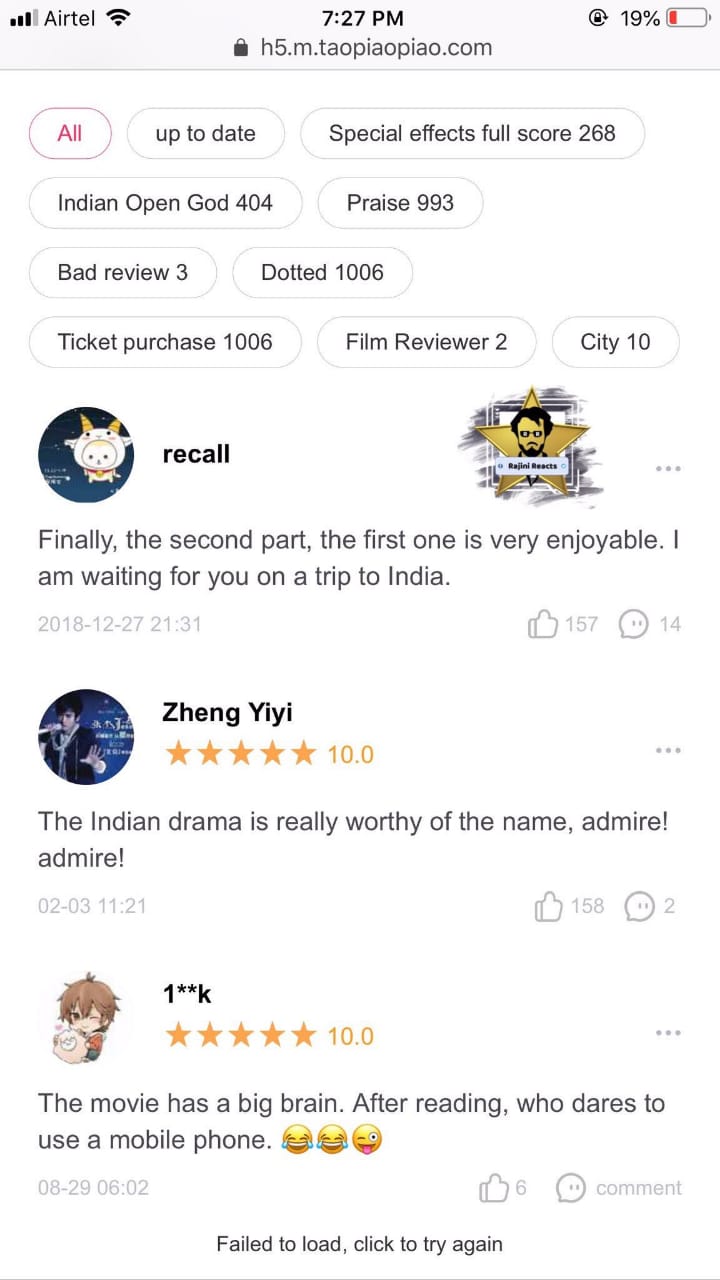Like recall's review

tap(544, 625)
